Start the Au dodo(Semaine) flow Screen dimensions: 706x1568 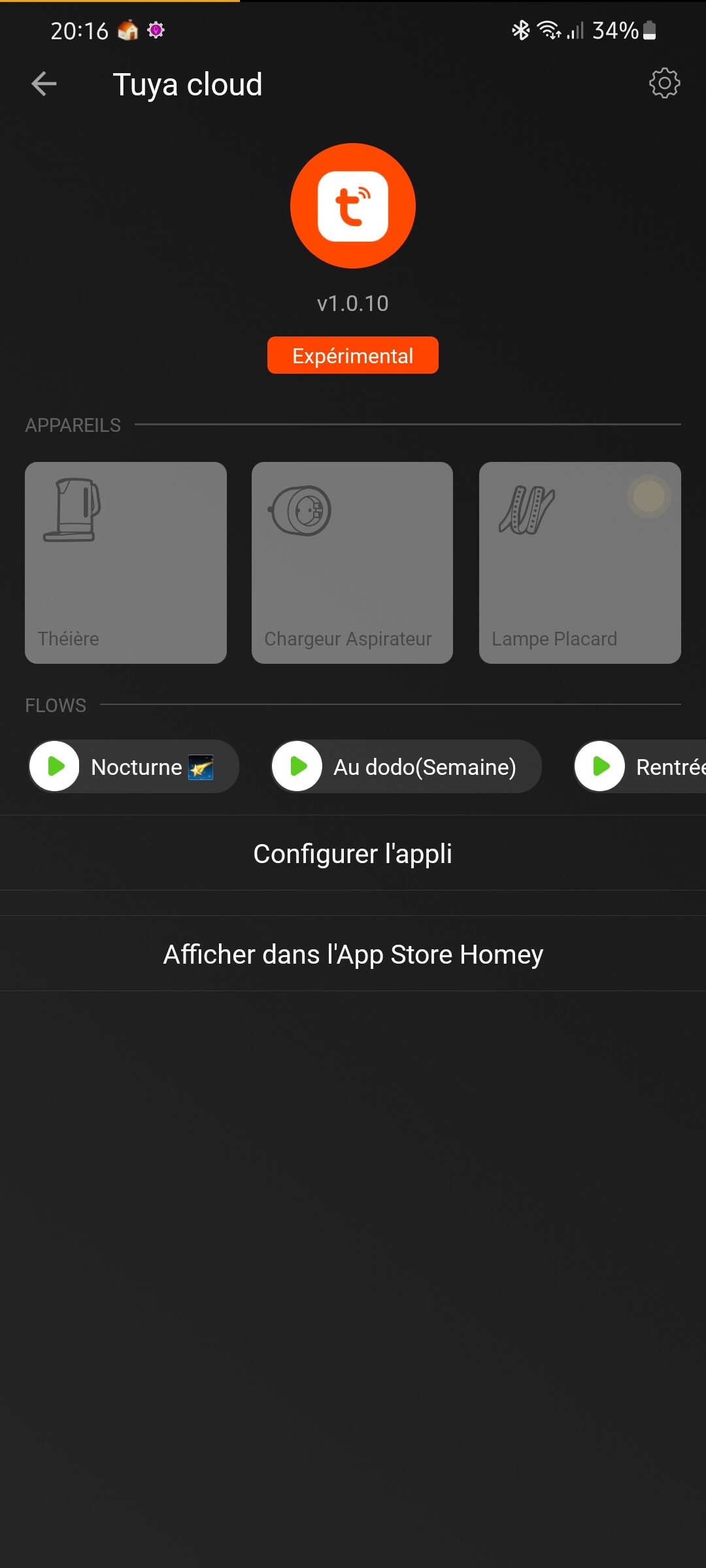[297, 766]
